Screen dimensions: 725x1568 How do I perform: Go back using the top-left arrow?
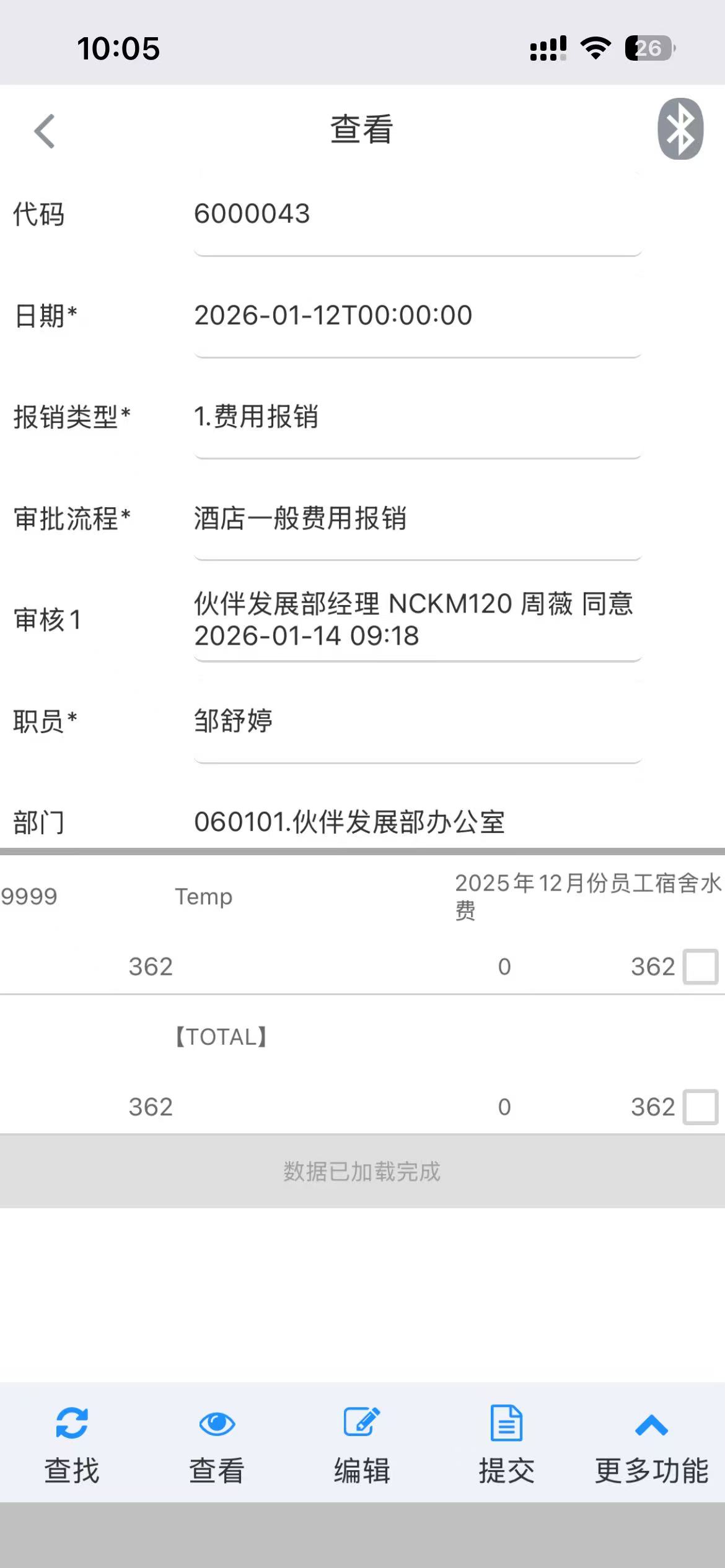45,131
